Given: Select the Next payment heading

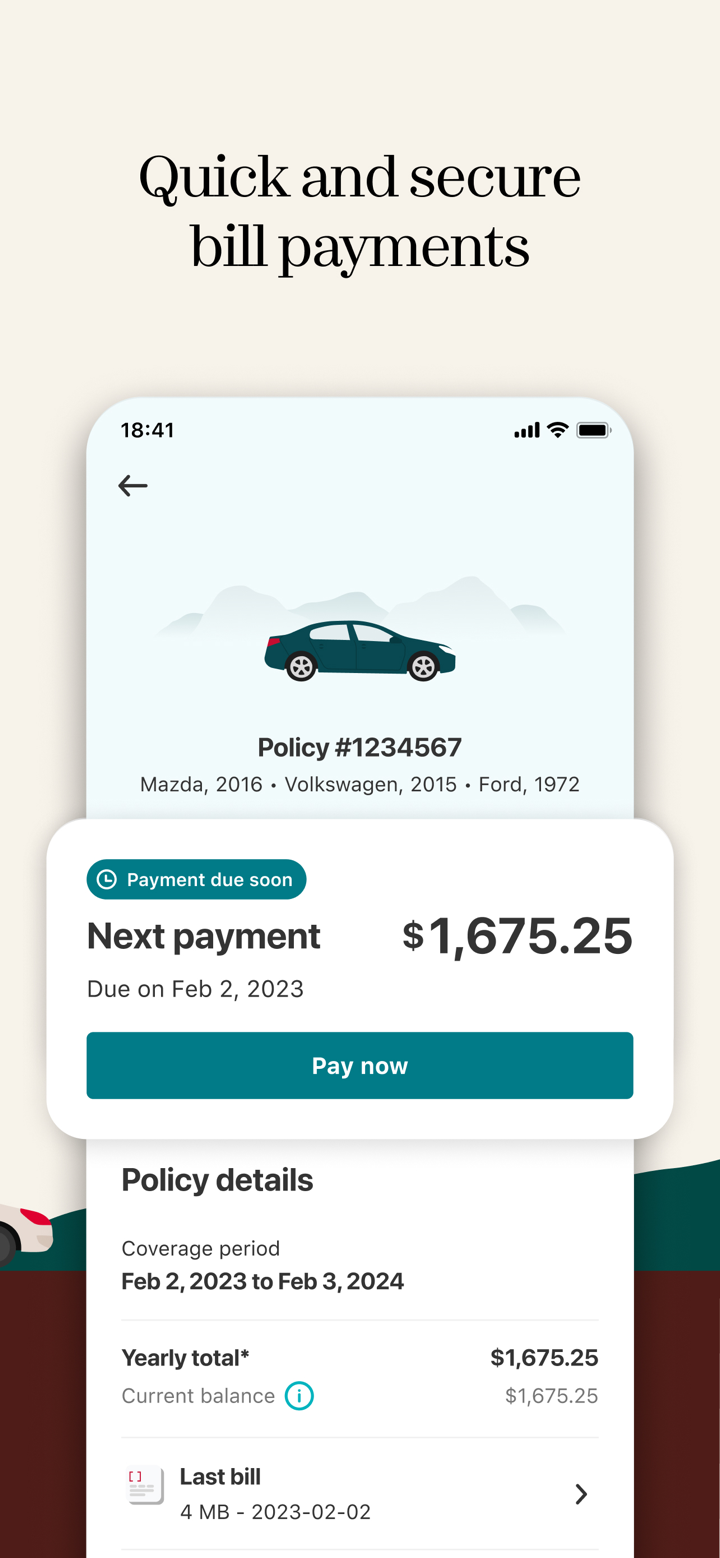Looking at the screenshot, I should click(x=203, y=937).
